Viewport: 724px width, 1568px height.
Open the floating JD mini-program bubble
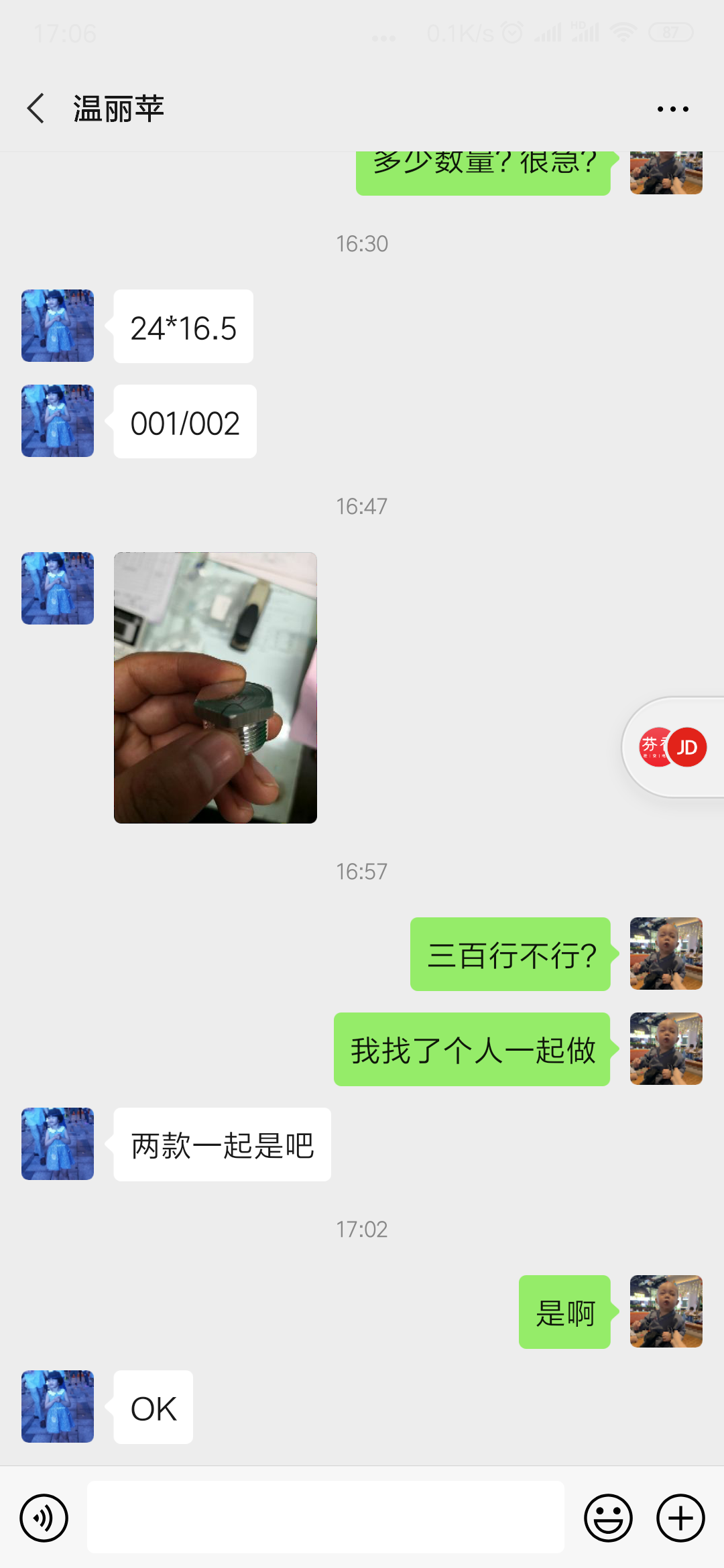pos(674,747)
